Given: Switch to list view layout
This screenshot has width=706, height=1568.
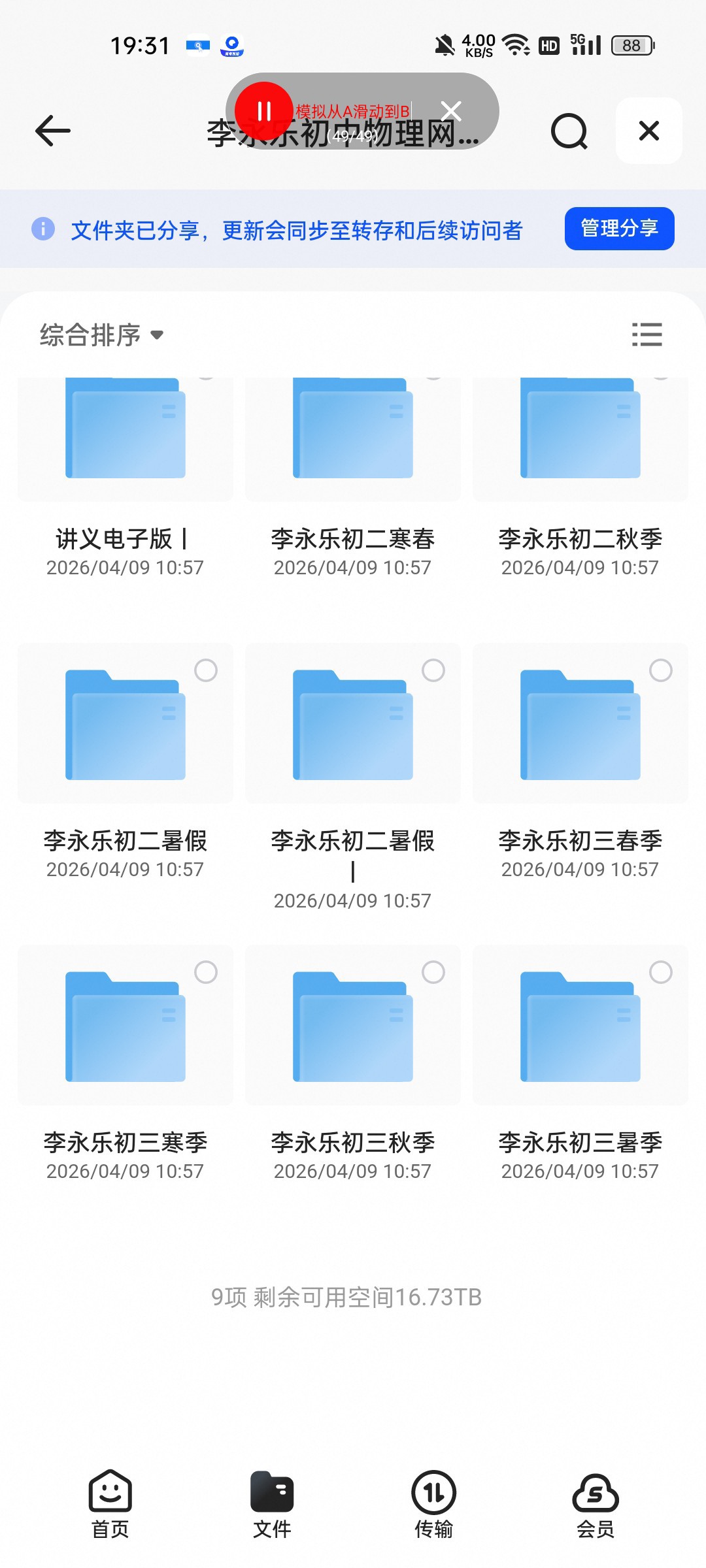Looking at the screenshot, I should 647,335.
